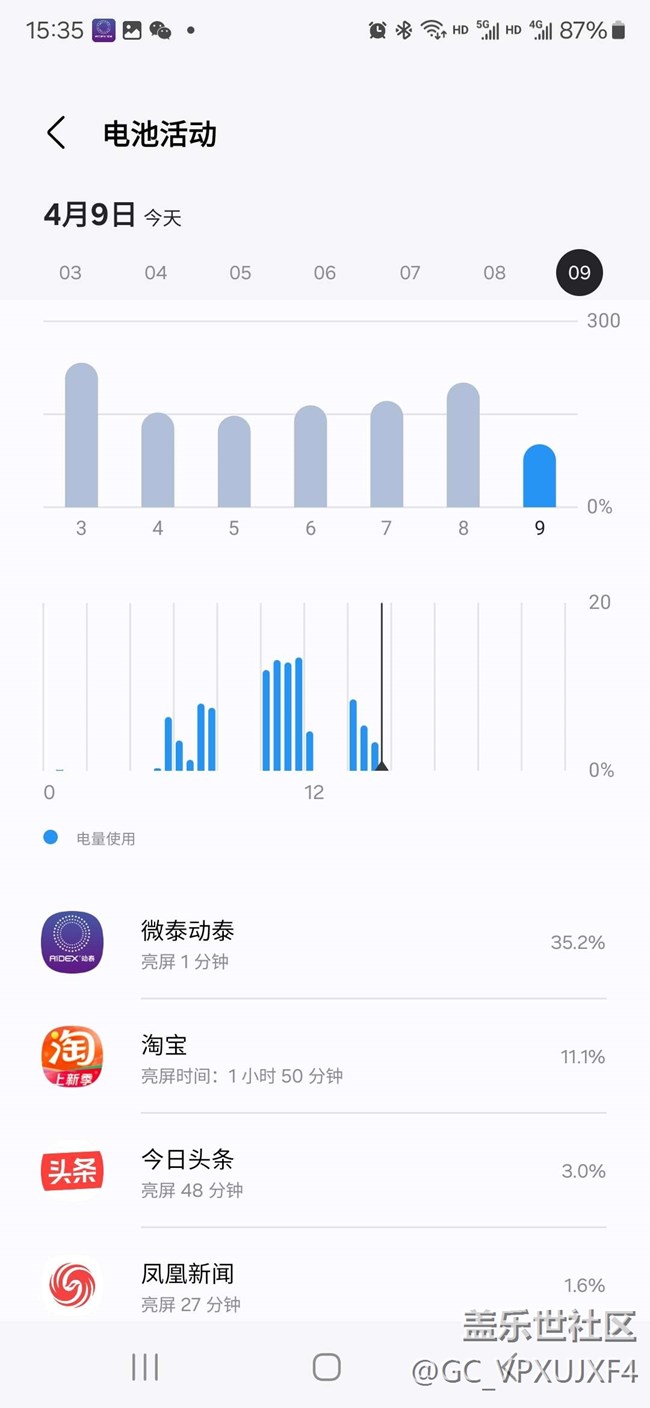This screenshot has height=1408, width=650.
Task: Select date 07 in the date strip
Action: point(410,273)
